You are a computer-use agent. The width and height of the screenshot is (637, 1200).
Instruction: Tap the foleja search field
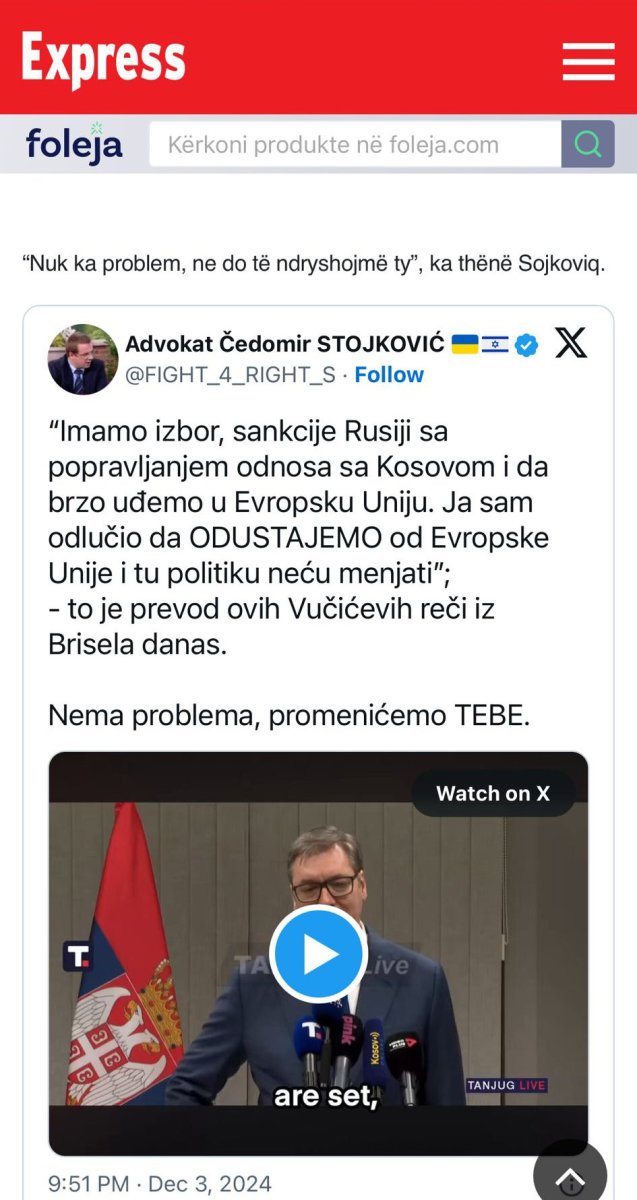354,145
